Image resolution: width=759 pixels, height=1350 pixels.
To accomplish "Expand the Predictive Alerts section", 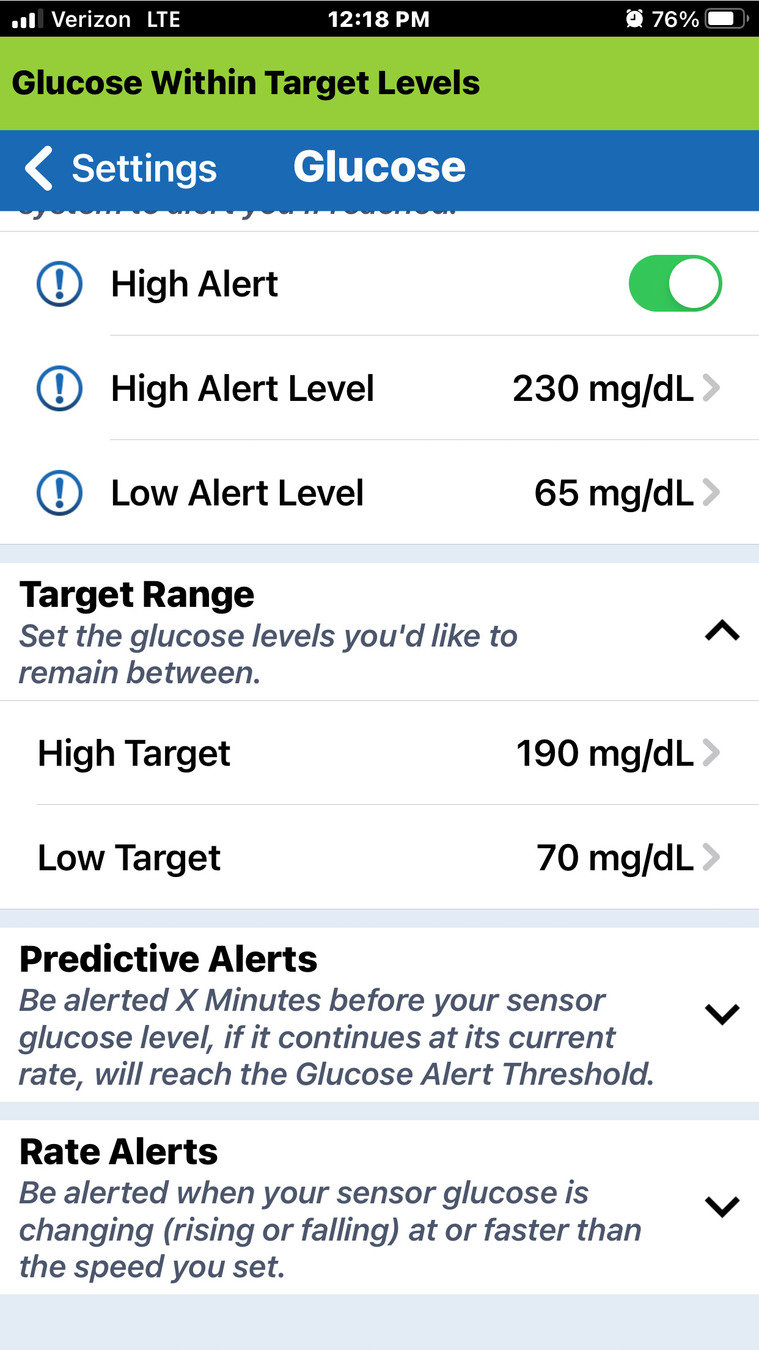I will click(721, 1014).
